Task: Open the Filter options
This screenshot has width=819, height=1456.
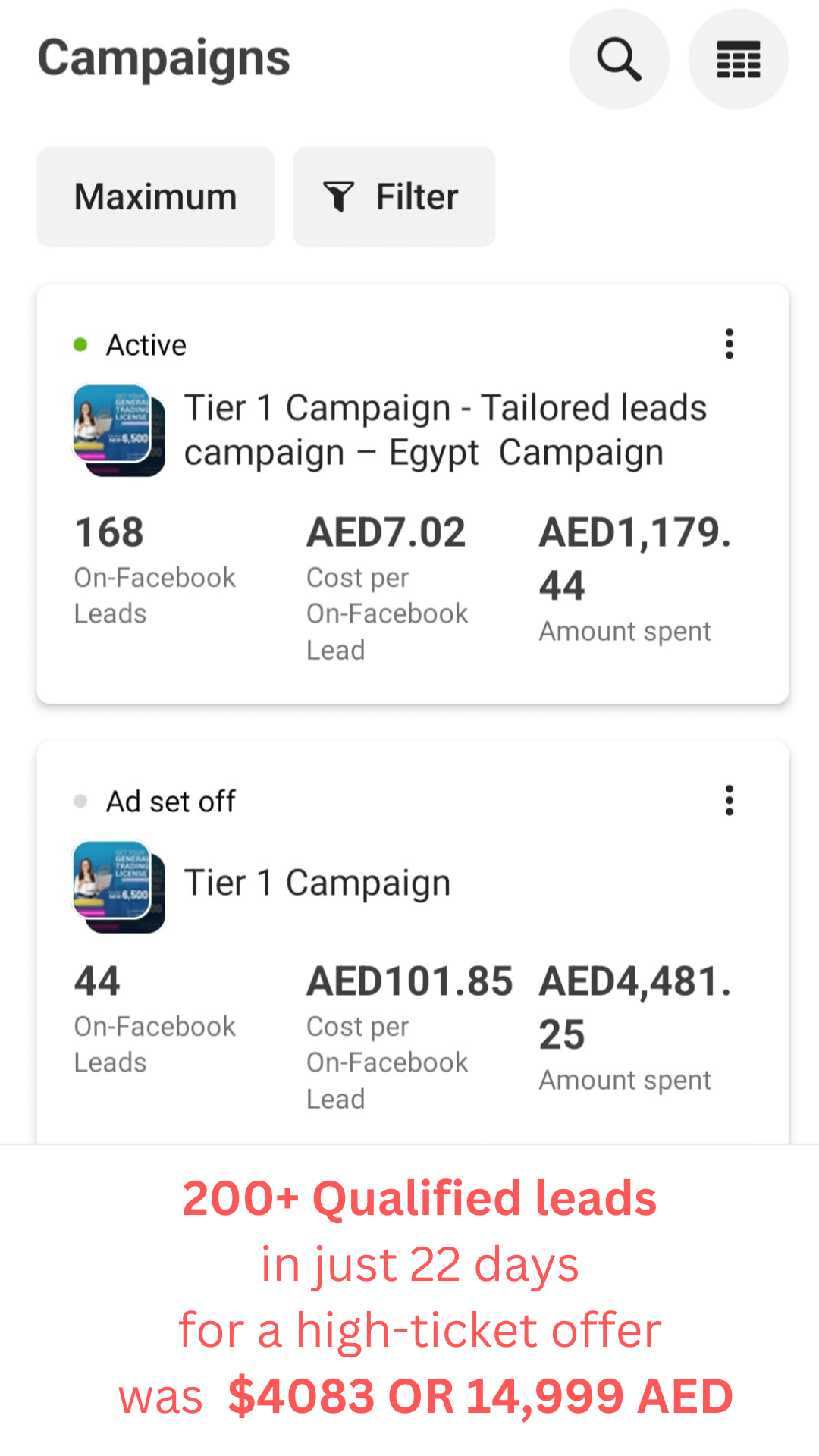Action: 394,196
